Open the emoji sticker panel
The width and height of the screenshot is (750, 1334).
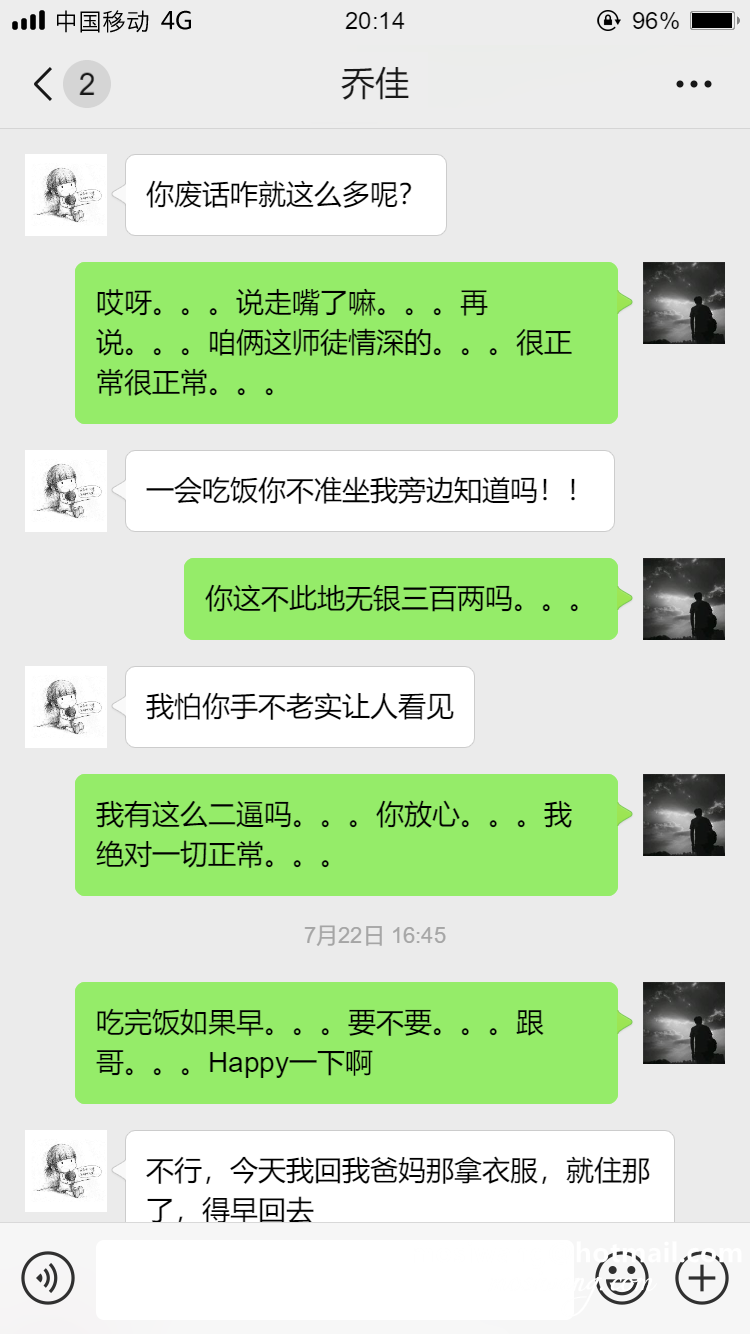click(x=622, y=1278)
